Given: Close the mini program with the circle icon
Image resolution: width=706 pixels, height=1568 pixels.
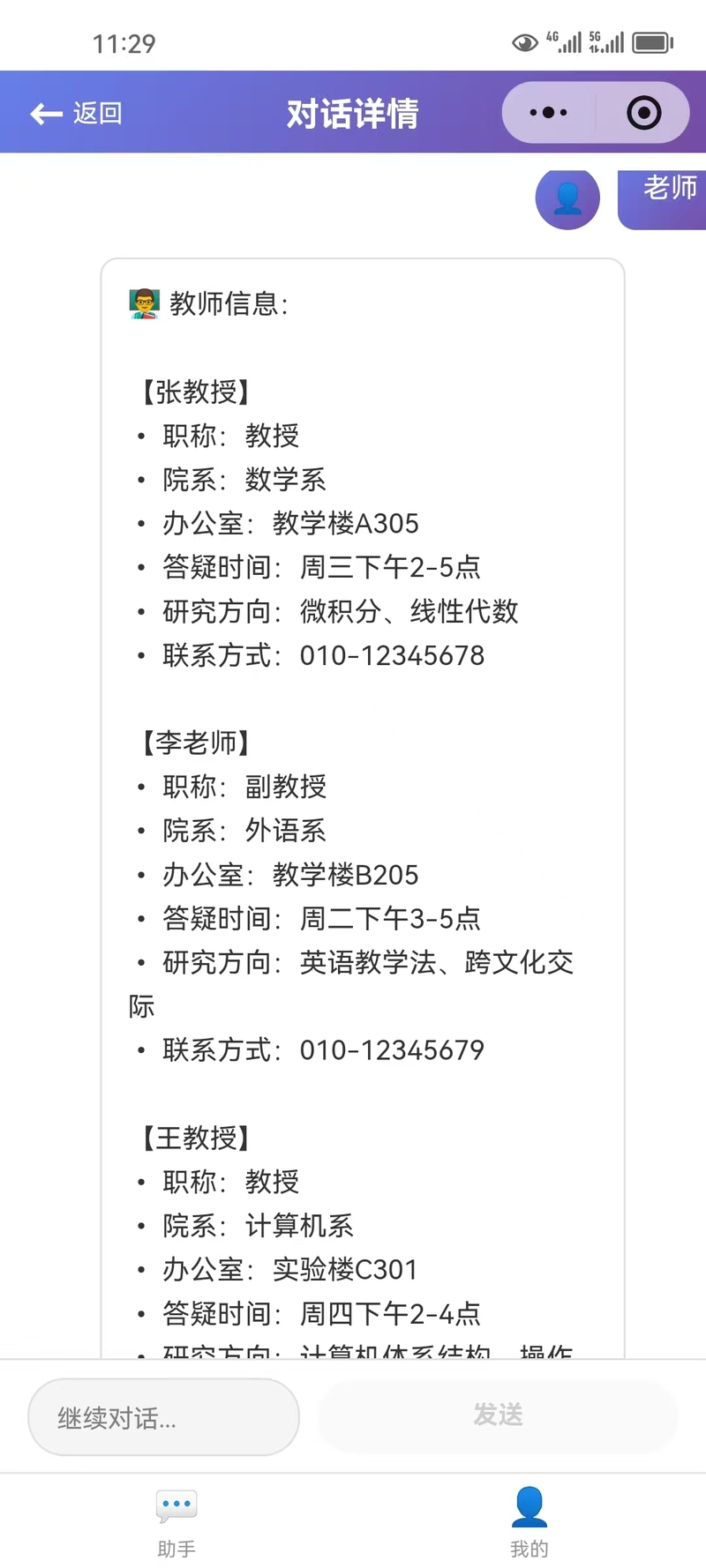Looking at the screenshot, I should 643,113.
